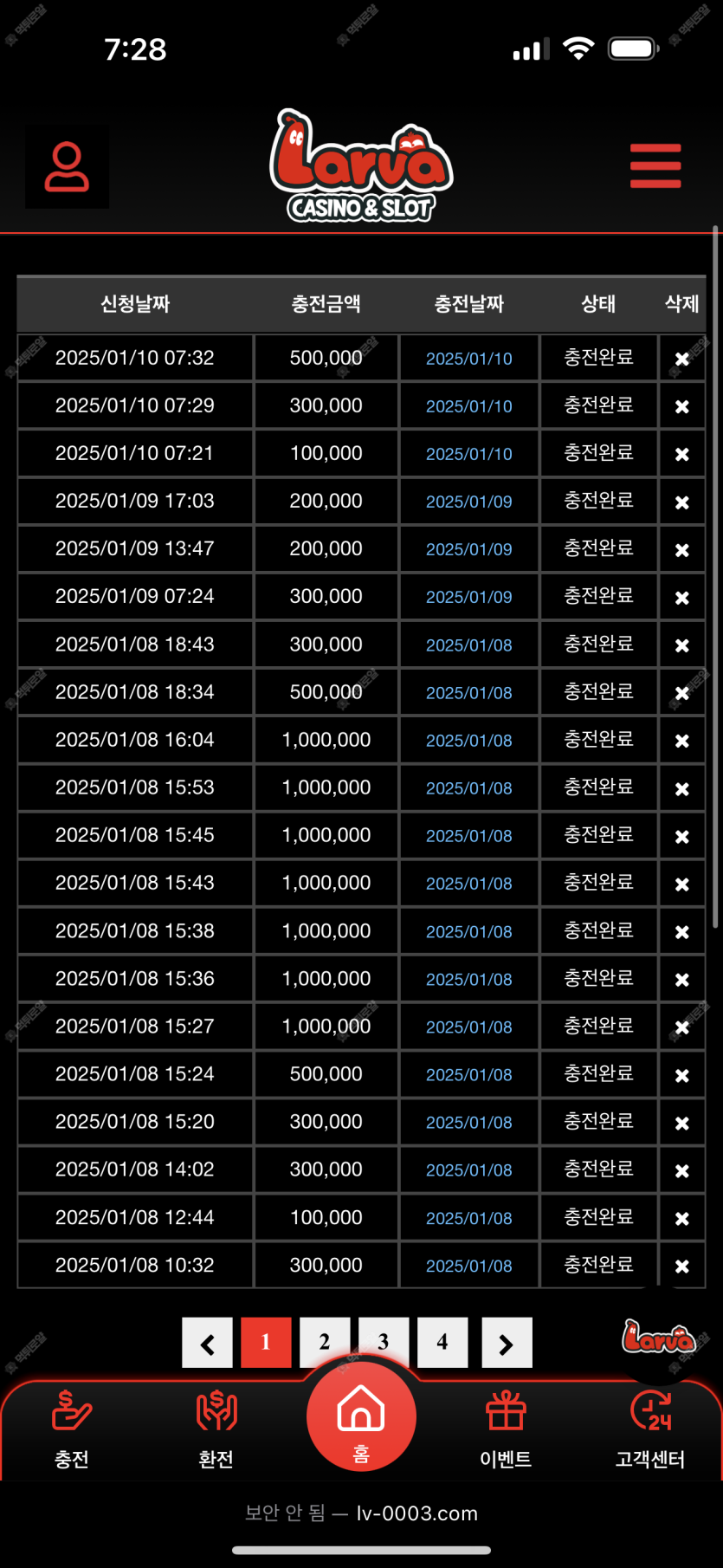Jump to page 4

coord(442,1343)
